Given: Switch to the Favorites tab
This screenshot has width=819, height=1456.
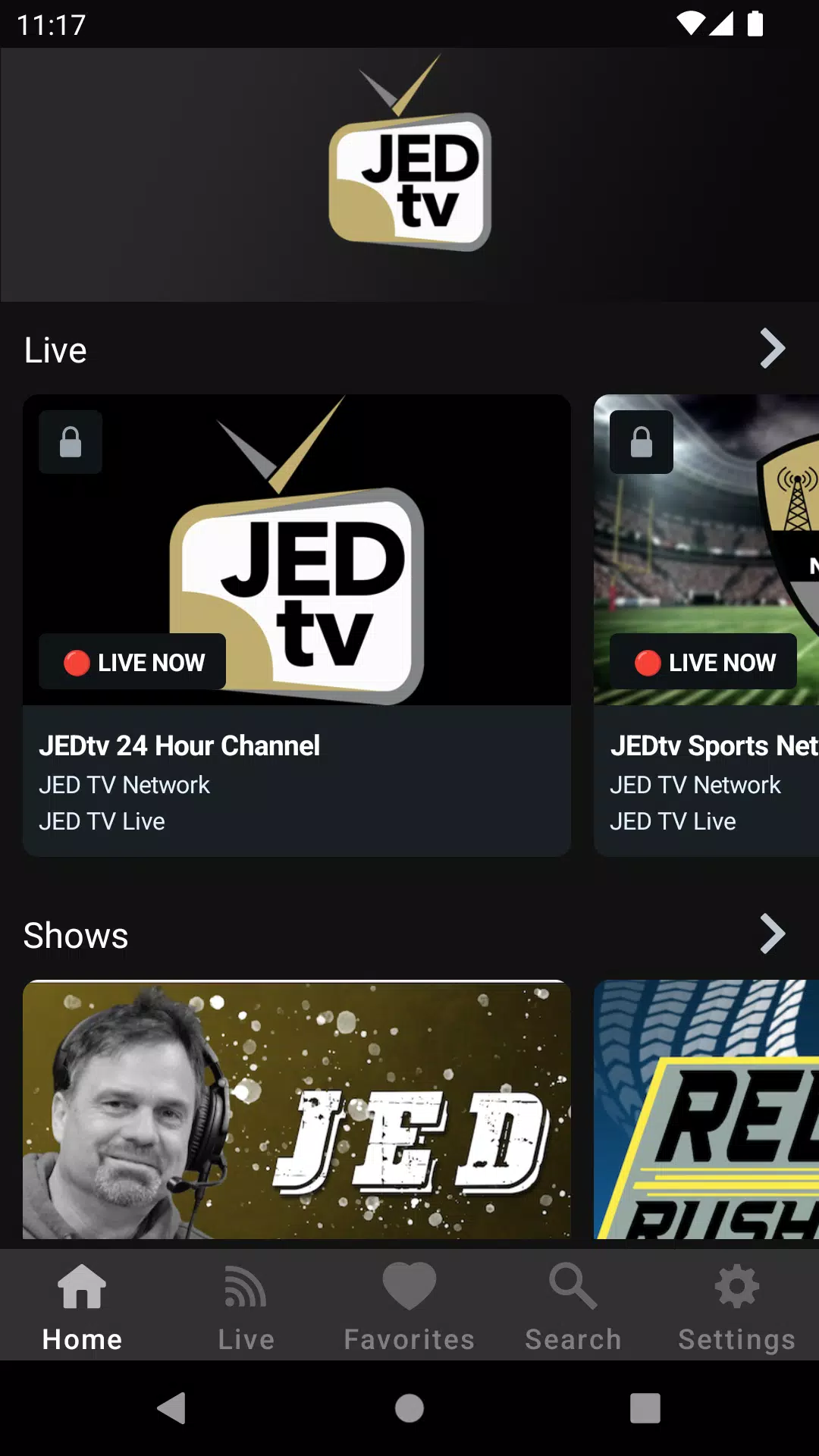Looking at the screenshot, I should click(409, 1306).
